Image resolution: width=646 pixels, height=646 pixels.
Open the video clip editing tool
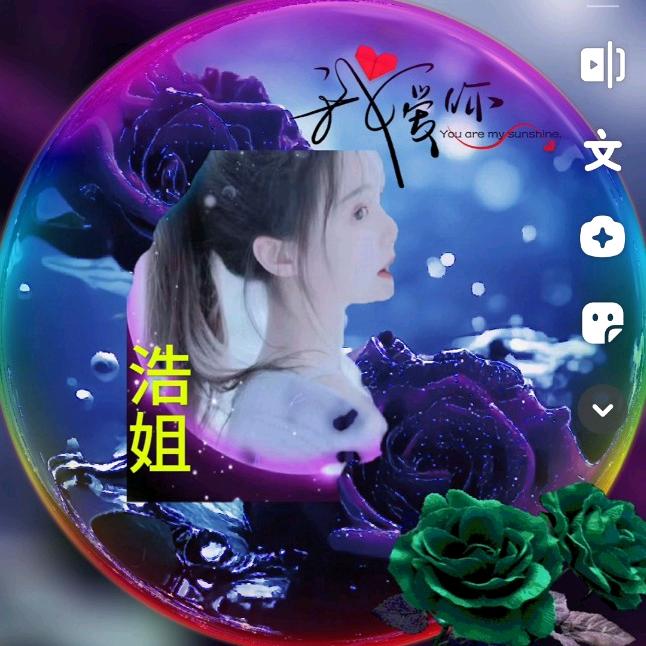point(603,65)
